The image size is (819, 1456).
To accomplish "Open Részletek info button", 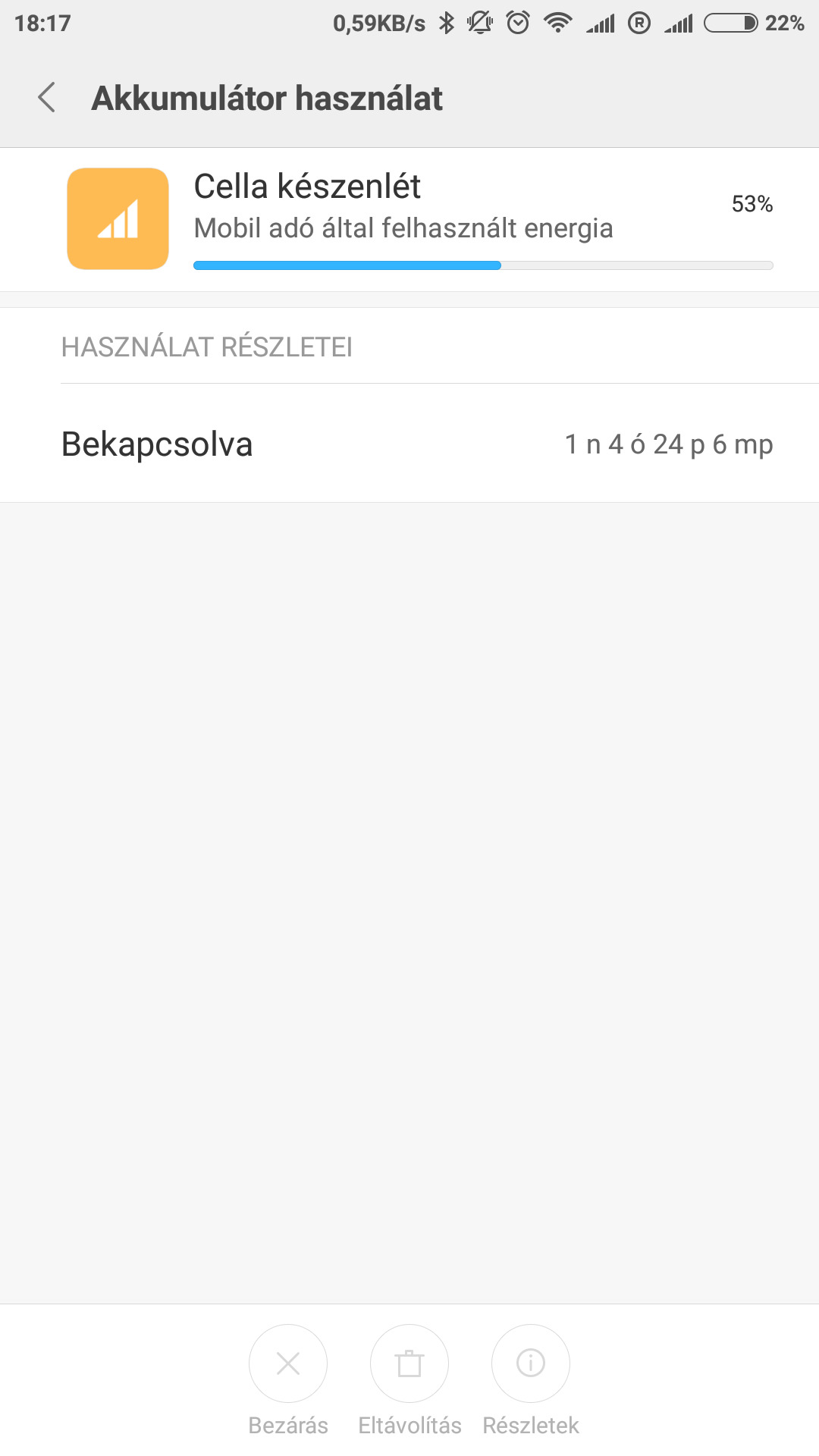I will click(531, 1363).
